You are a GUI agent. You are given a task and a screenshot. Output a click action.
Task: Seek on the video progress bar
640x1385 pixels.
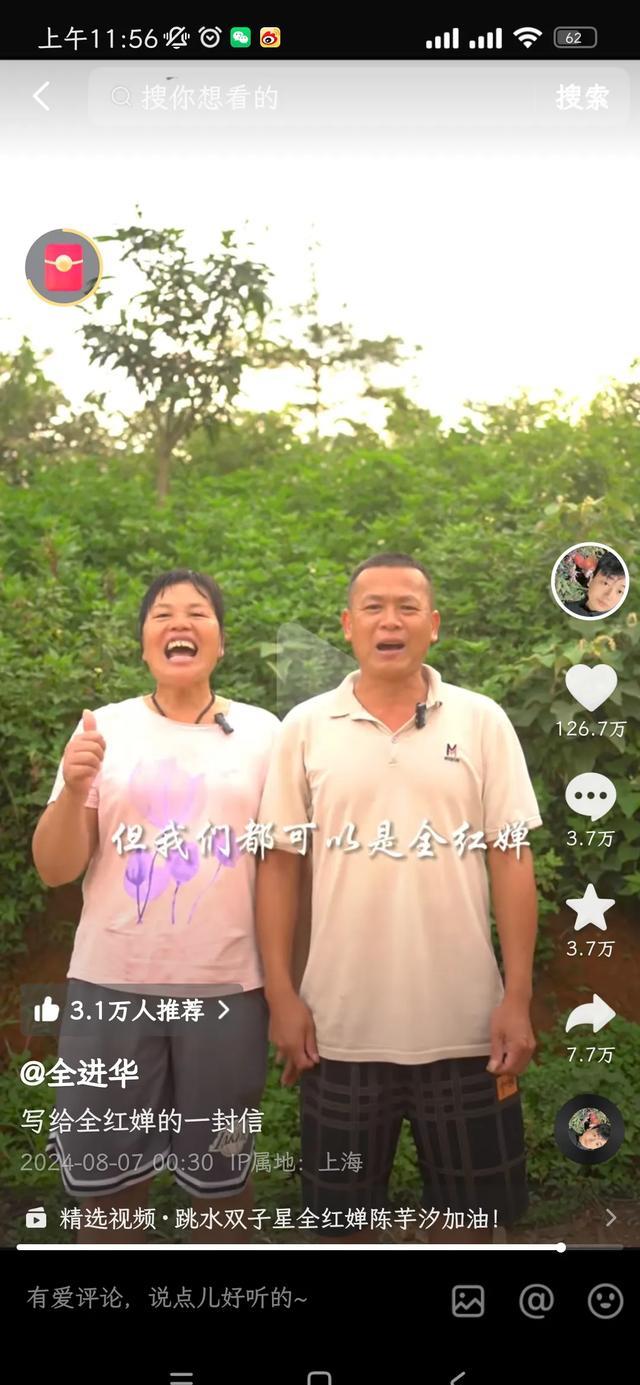pos(300,1247)
